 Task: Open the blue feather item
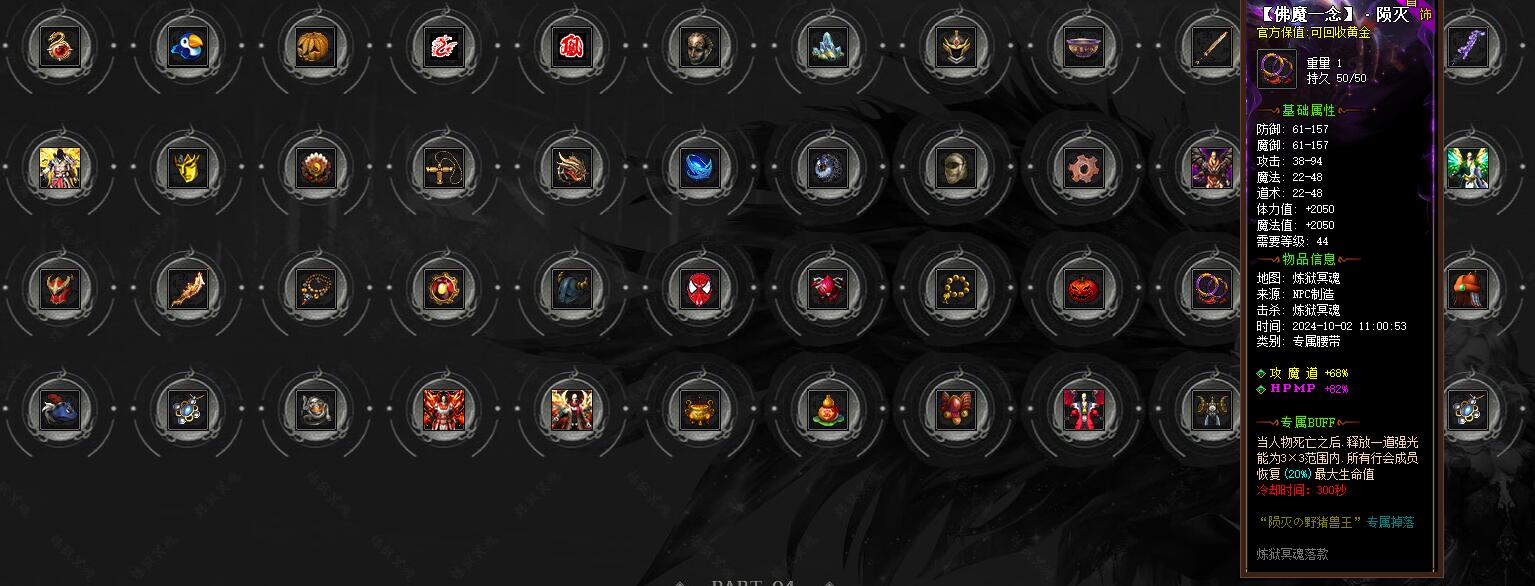[700, 168]
